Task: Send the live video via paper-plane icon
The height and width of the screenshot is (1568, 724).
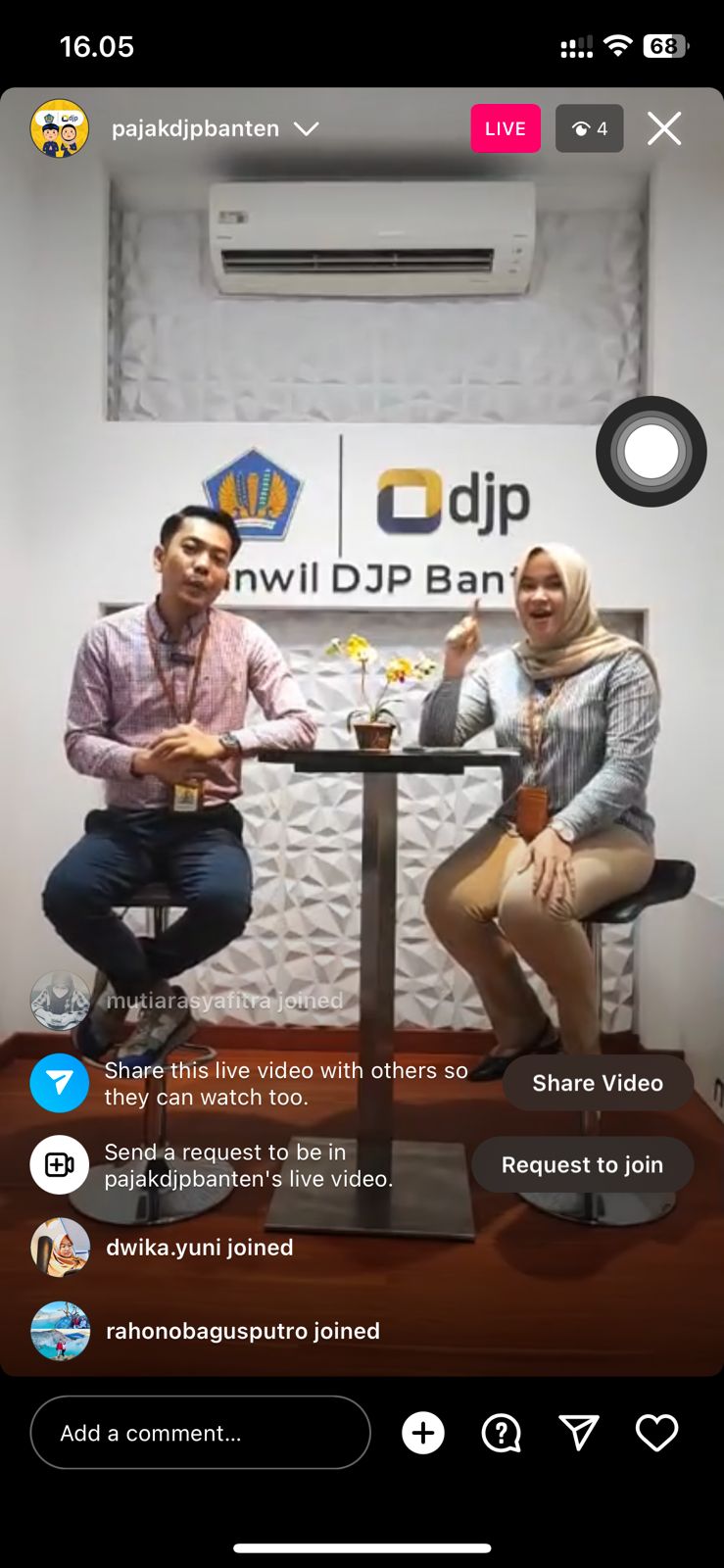Action: click(x=579, y=1433)
